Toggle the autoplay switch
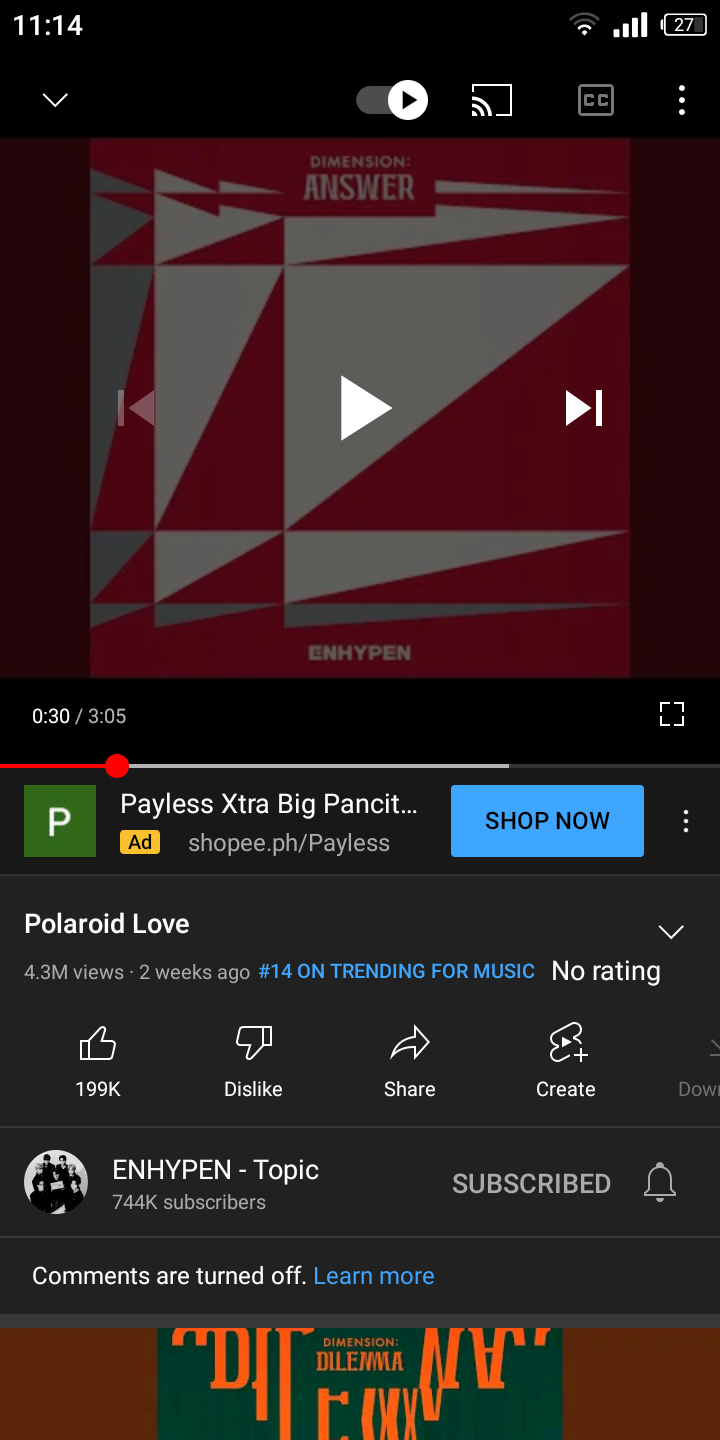This screenshot has width=720, height=1440. coord(392,100)
